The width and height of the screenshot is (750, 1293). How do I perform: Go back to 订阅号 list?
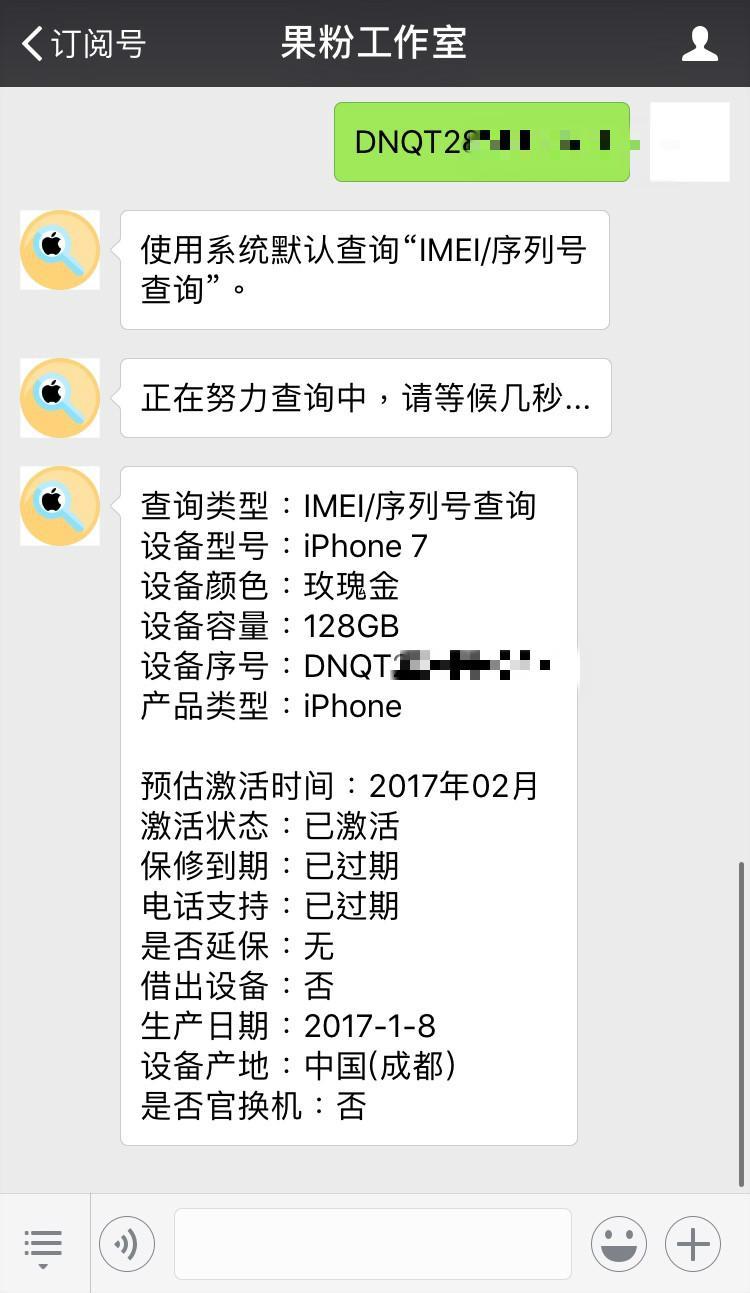tap(83, 44)
